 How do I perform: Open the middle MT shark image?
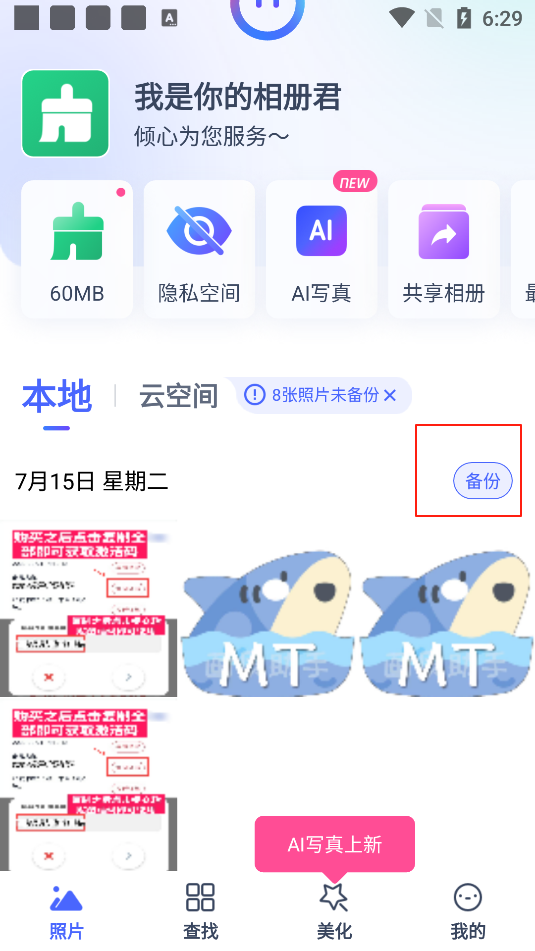point(268,609)
